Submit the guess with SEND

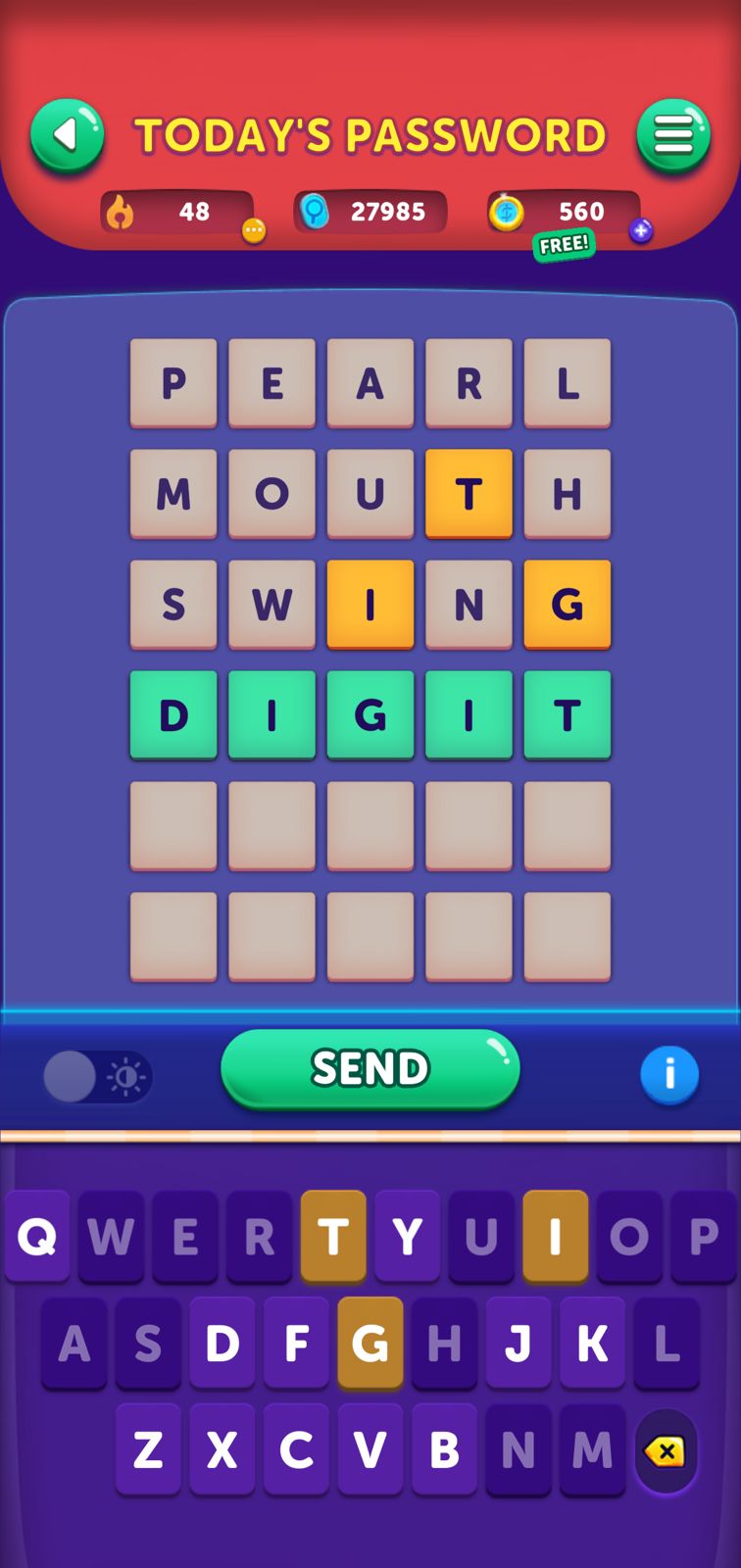[370, 1068]
